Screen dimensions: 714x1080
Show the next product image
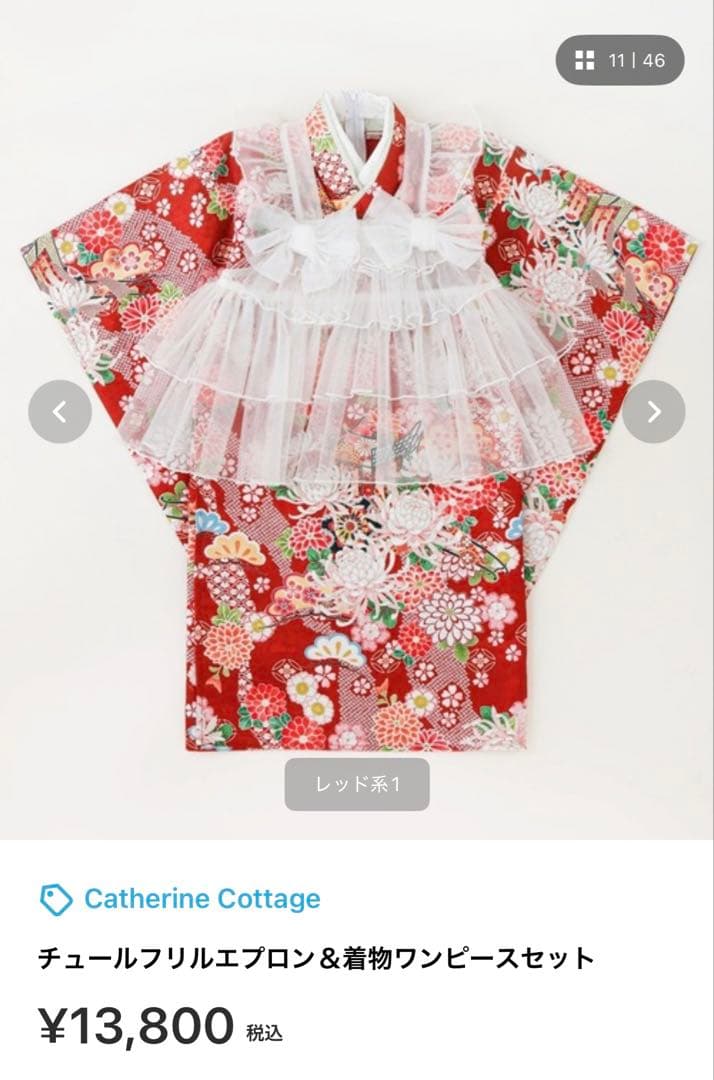click(x=654, y=411)
